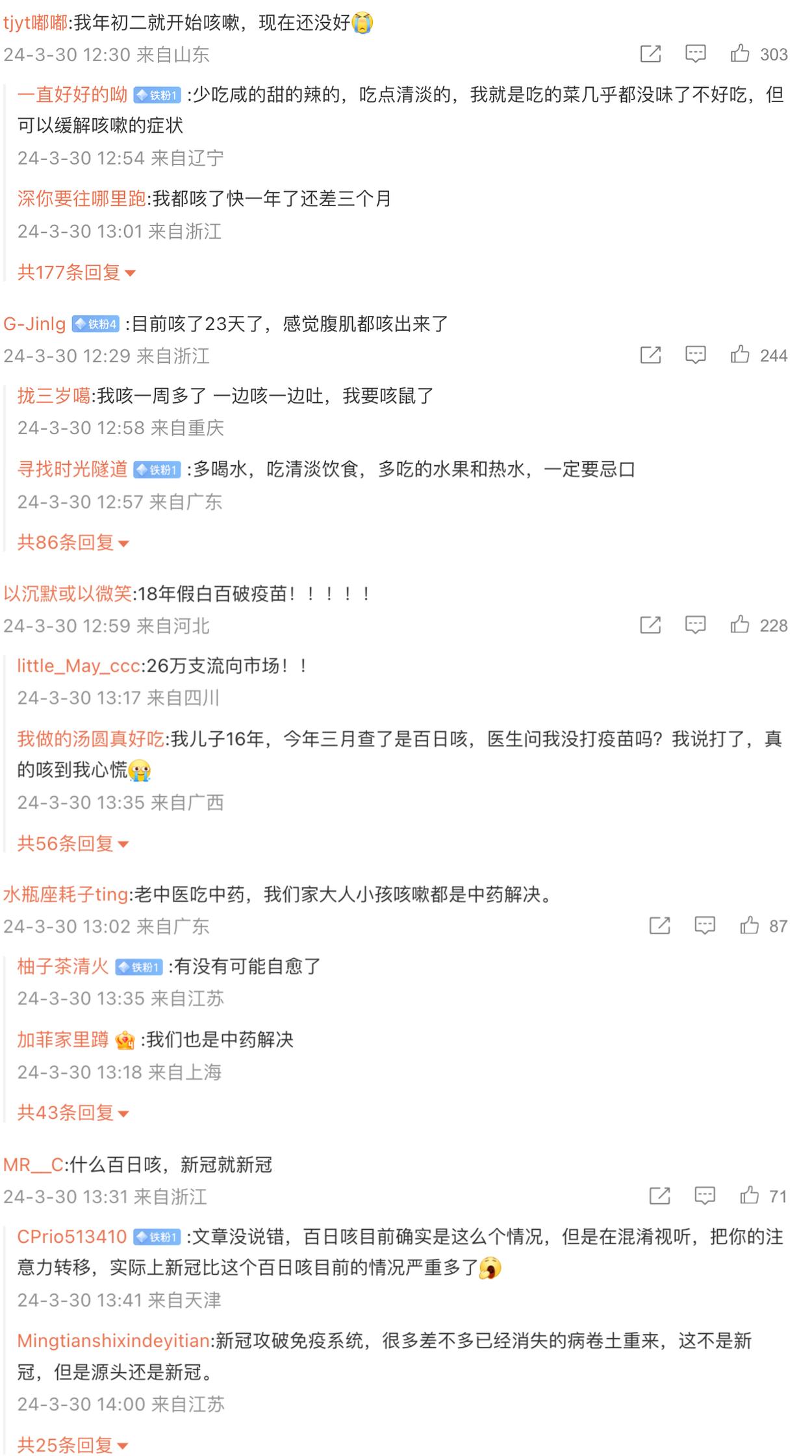Expand the 共43条回复 thread
812x1456 pixels.
pyautogui.click(x=73, y=1113)
